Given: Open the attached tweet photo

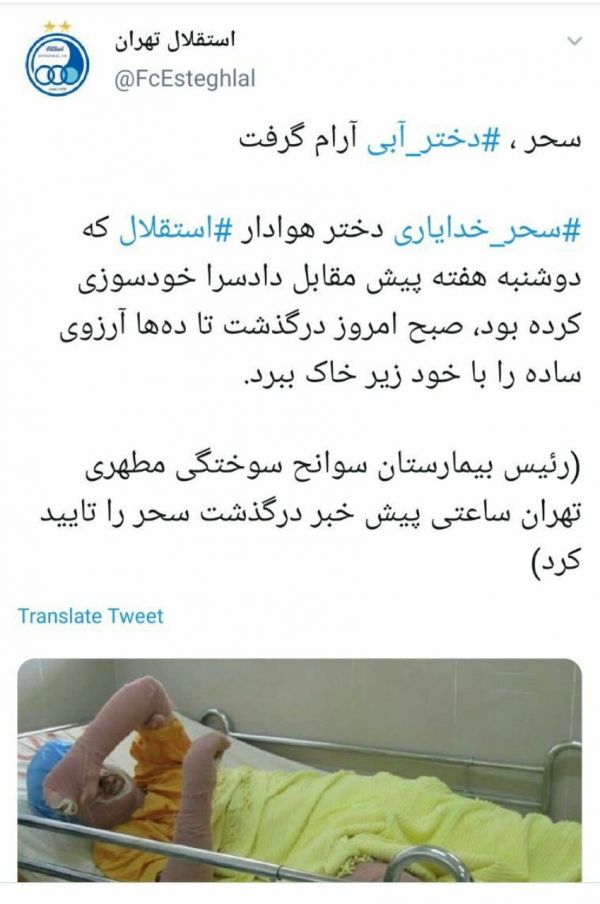Looking at the screenshot, I should point(300,770).
